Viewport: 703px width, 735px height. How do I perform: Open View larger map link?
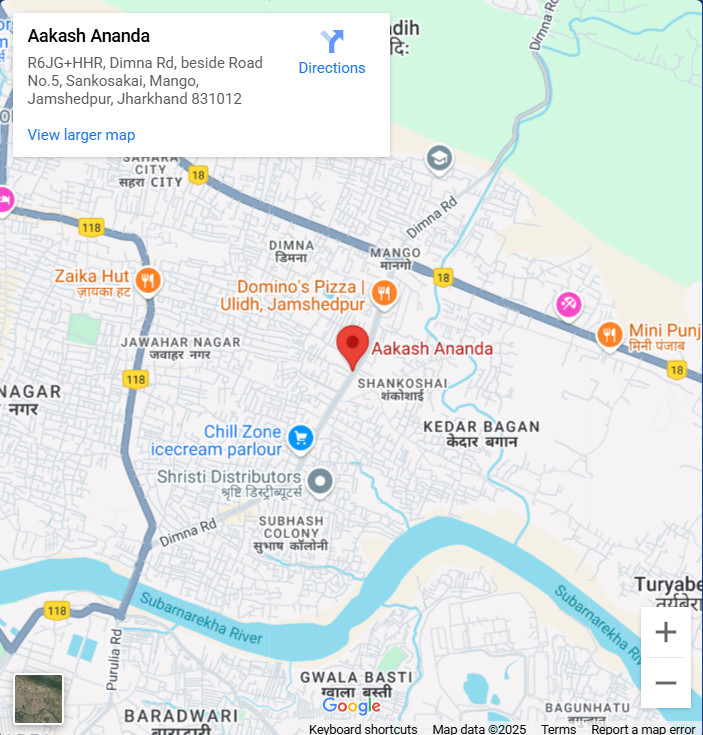[81, 135]
